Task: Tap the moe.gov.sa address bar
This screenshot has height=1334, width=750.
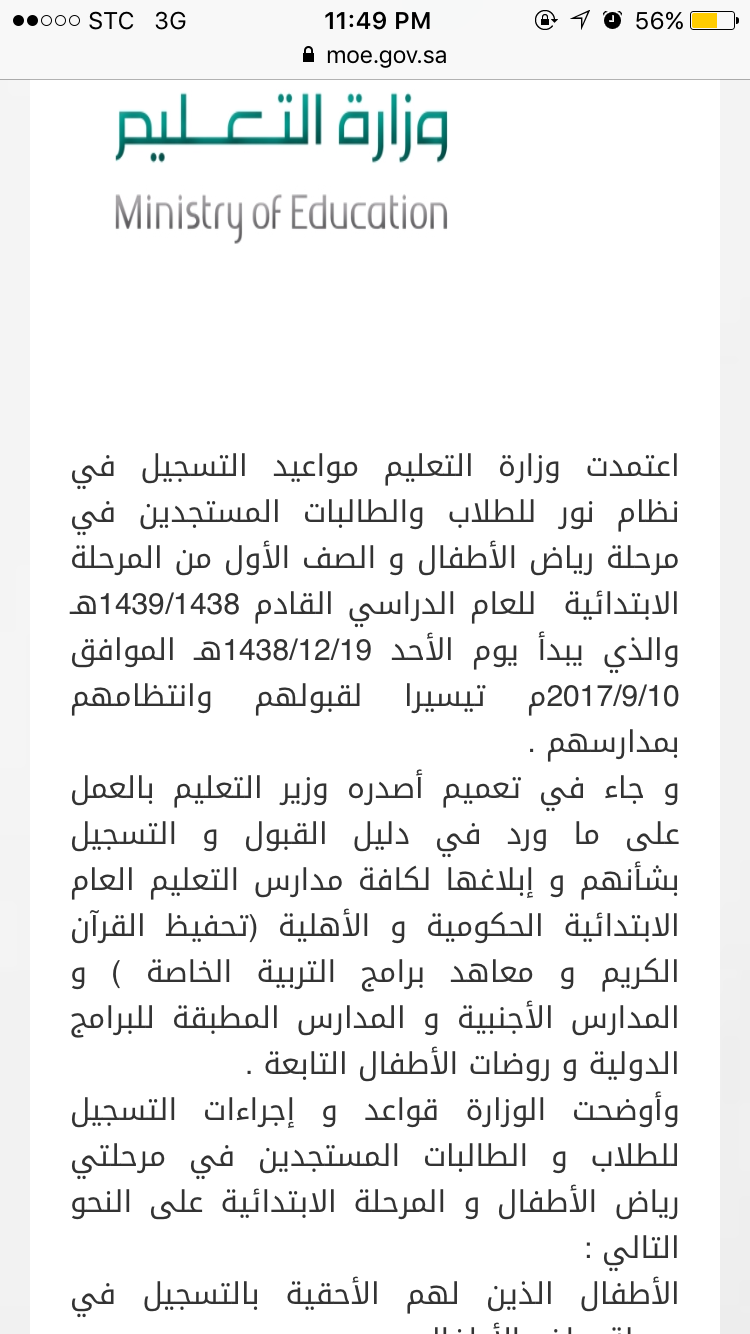Action: point(376,56)
